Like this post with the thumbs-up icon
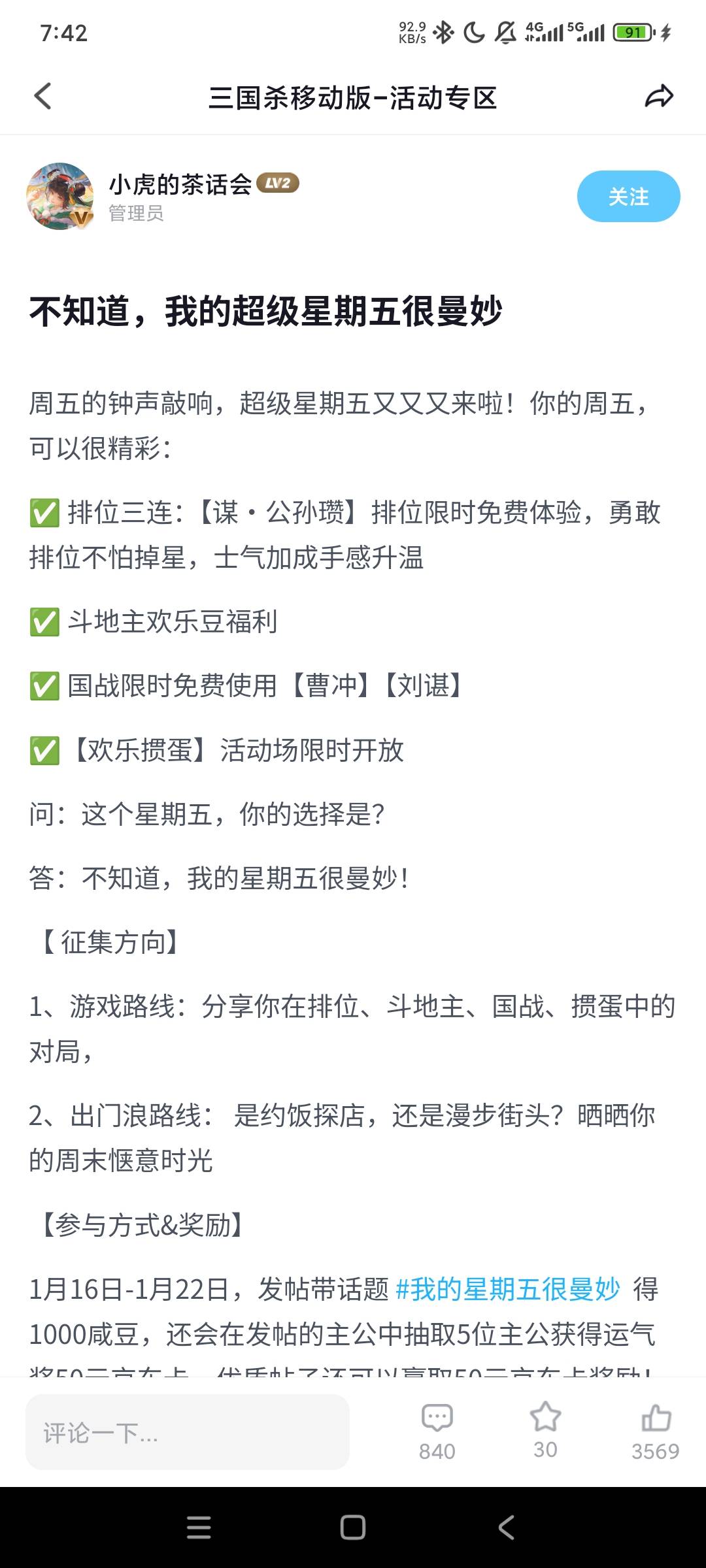The width and height of the screenshot is (706, 1568). 656,1429
